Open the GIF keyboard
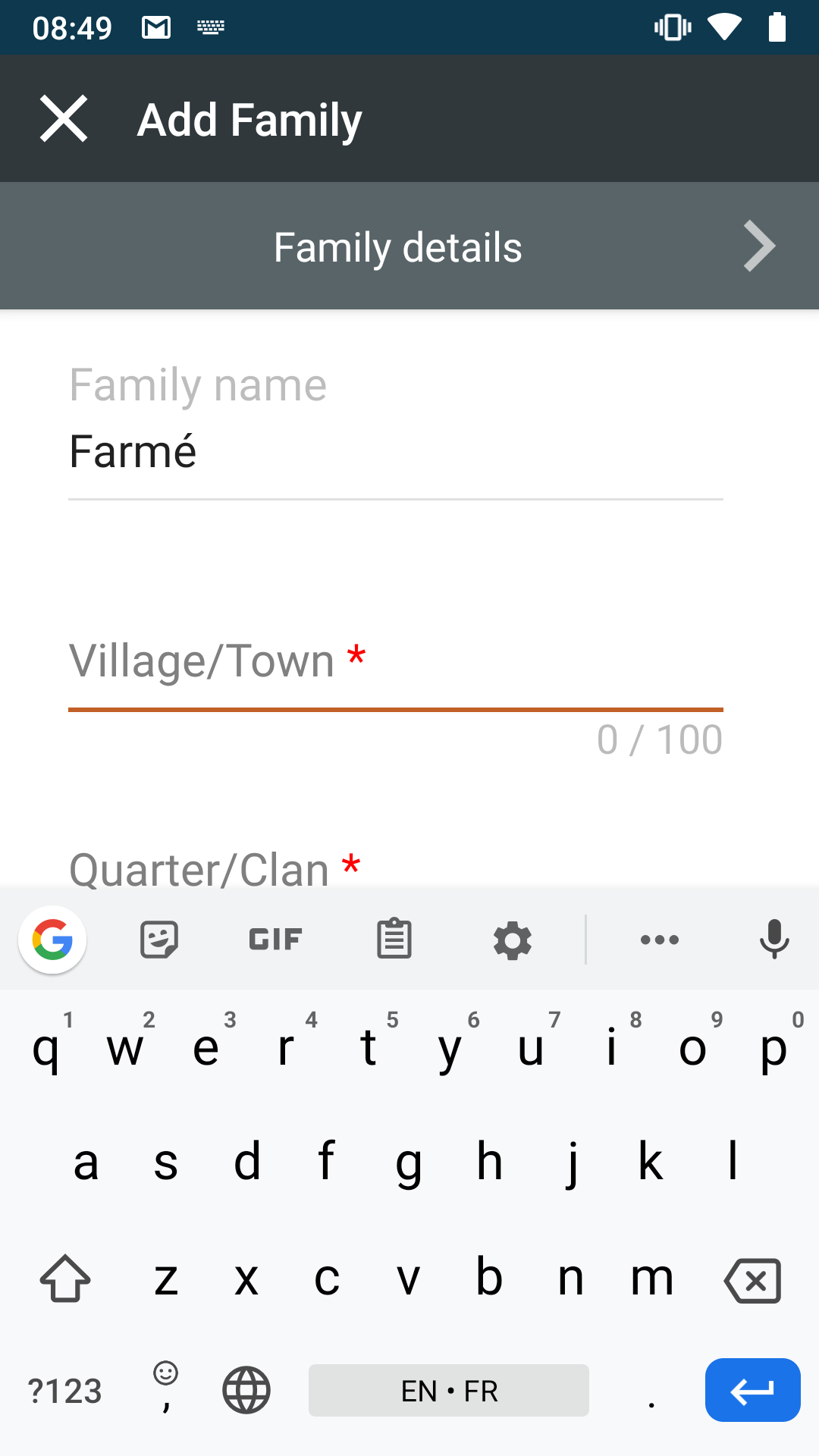Viewport: 819px width, 1456px height. [x=275, y=940]
